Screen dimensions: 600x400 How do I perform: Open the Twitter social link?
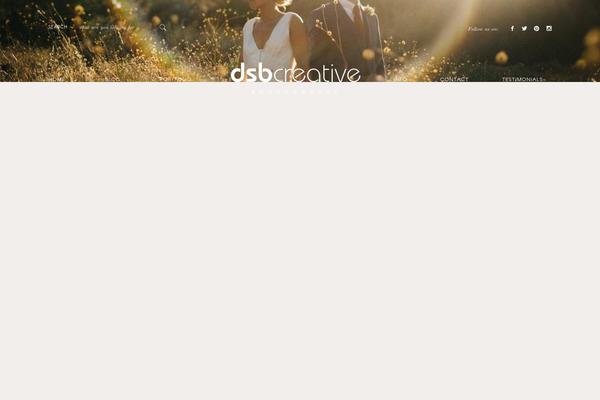[x=524, y=28]
